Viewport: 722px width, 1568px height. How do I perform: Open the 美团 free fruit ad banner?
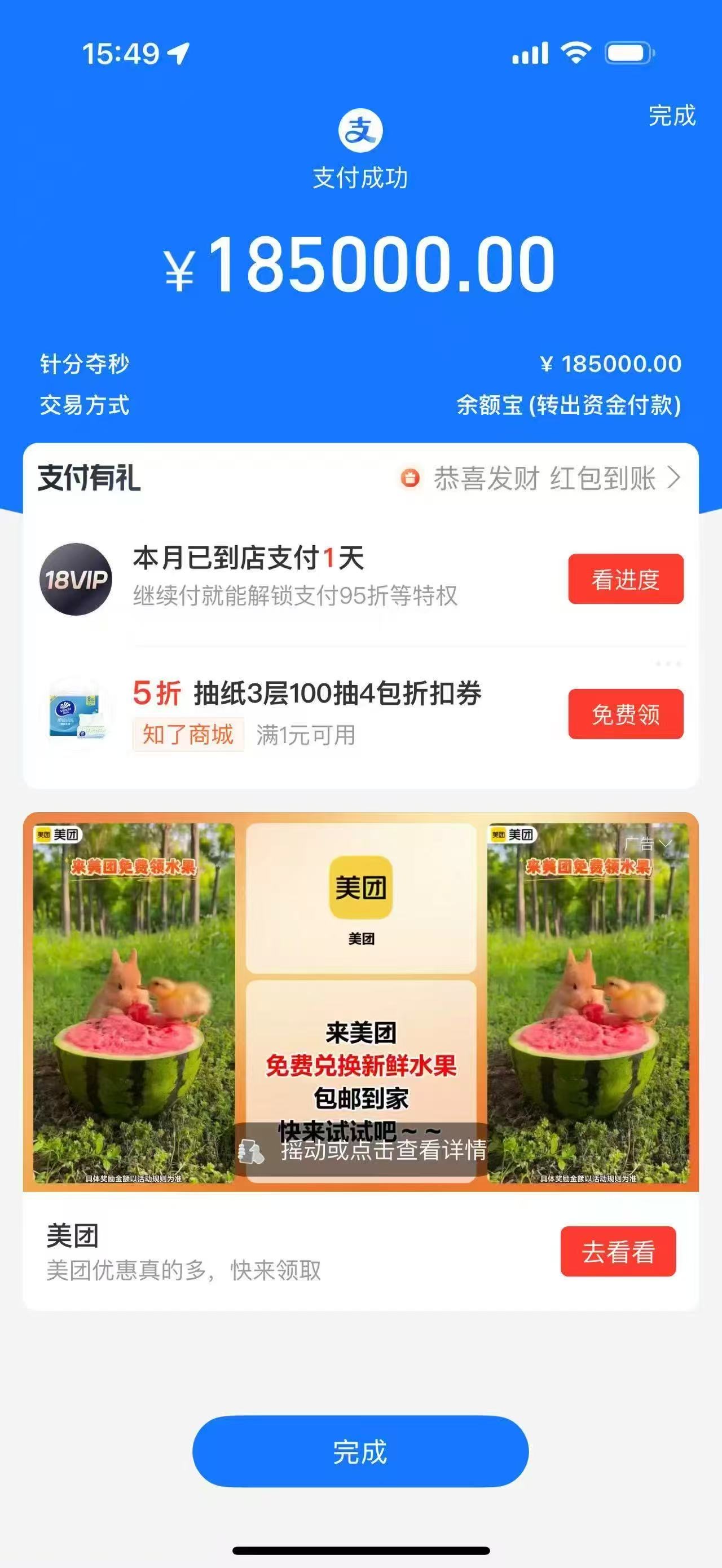[x=360, y=1002]
